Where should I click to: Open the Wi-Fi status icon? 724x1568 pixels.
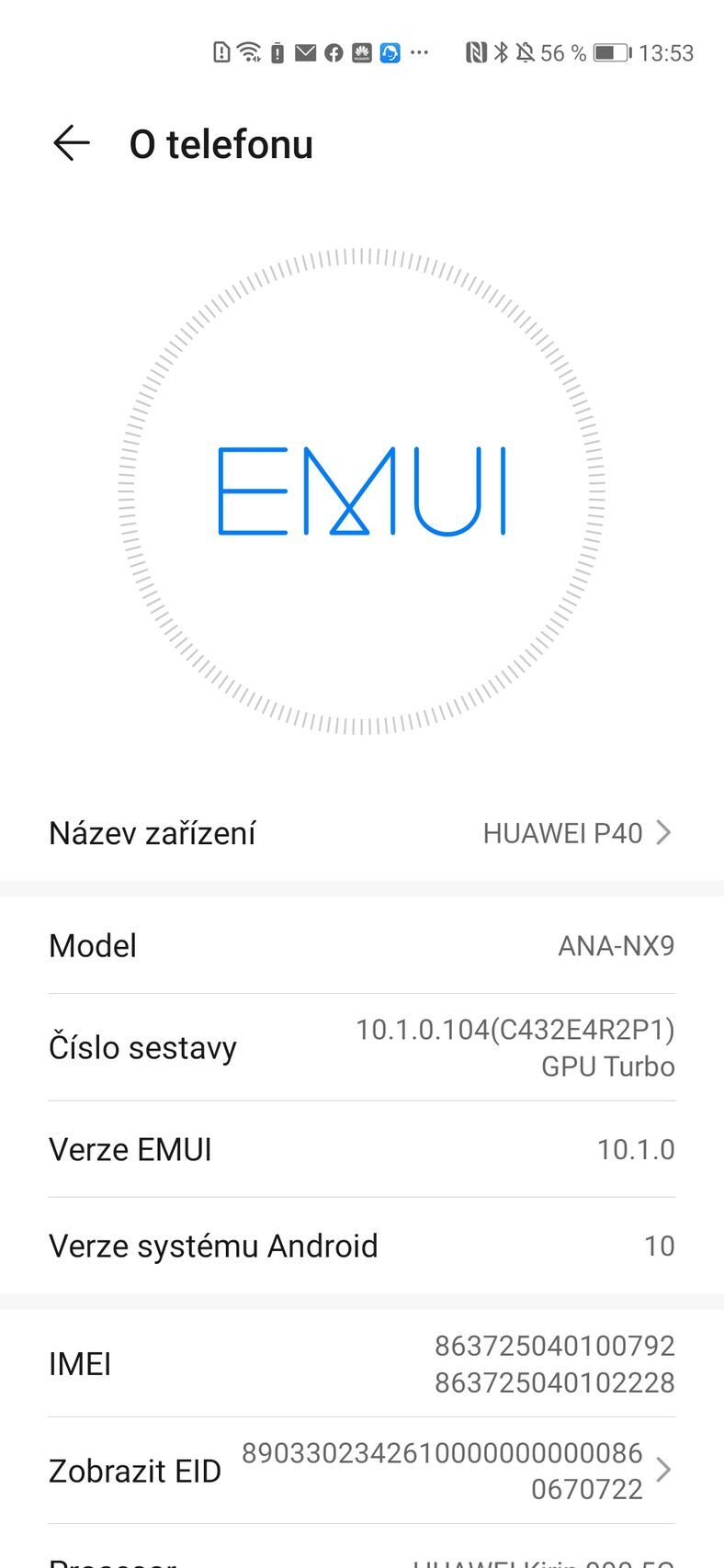tap(248, 52)
